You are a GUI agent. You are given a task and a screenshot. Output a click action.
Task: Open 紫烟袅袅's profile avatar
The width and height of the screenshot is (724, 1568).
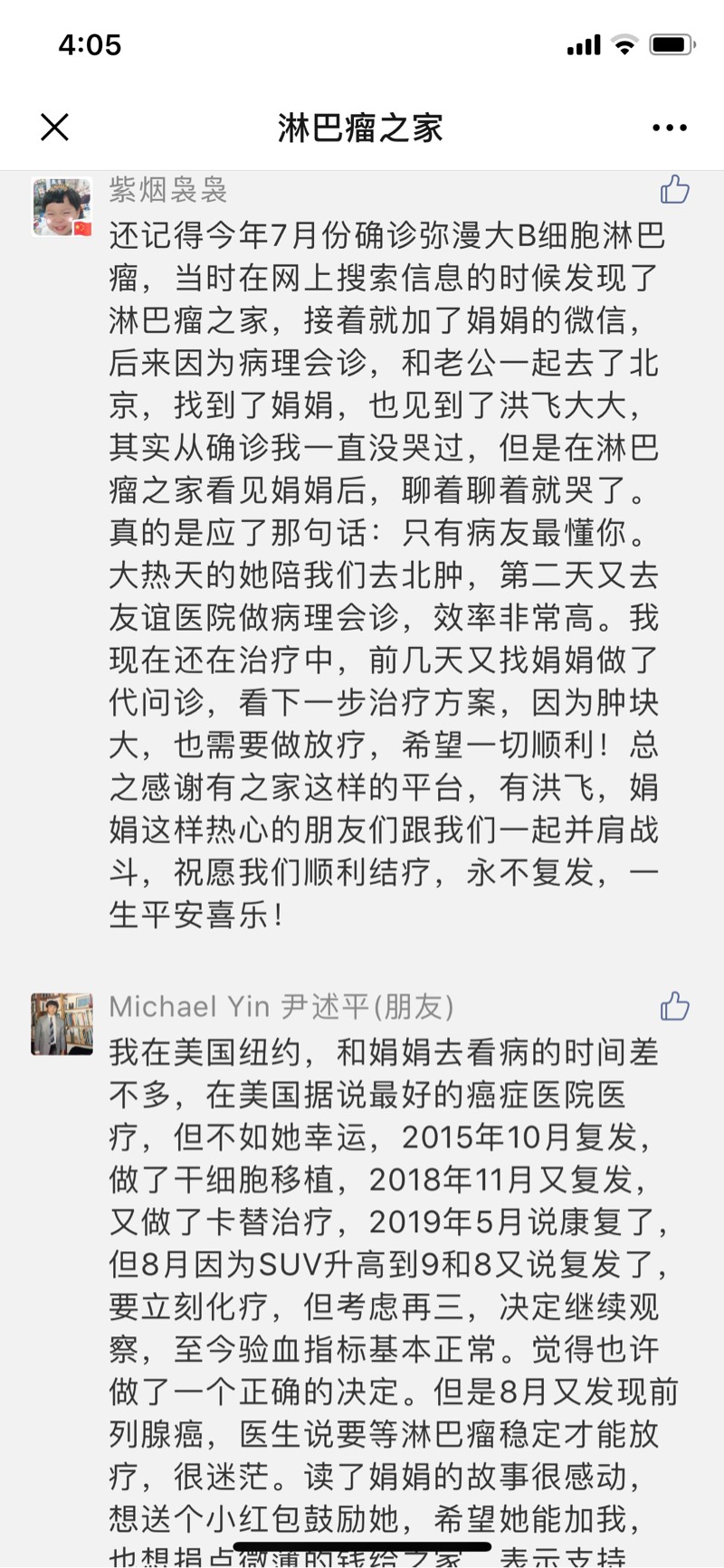coord(62,207)
